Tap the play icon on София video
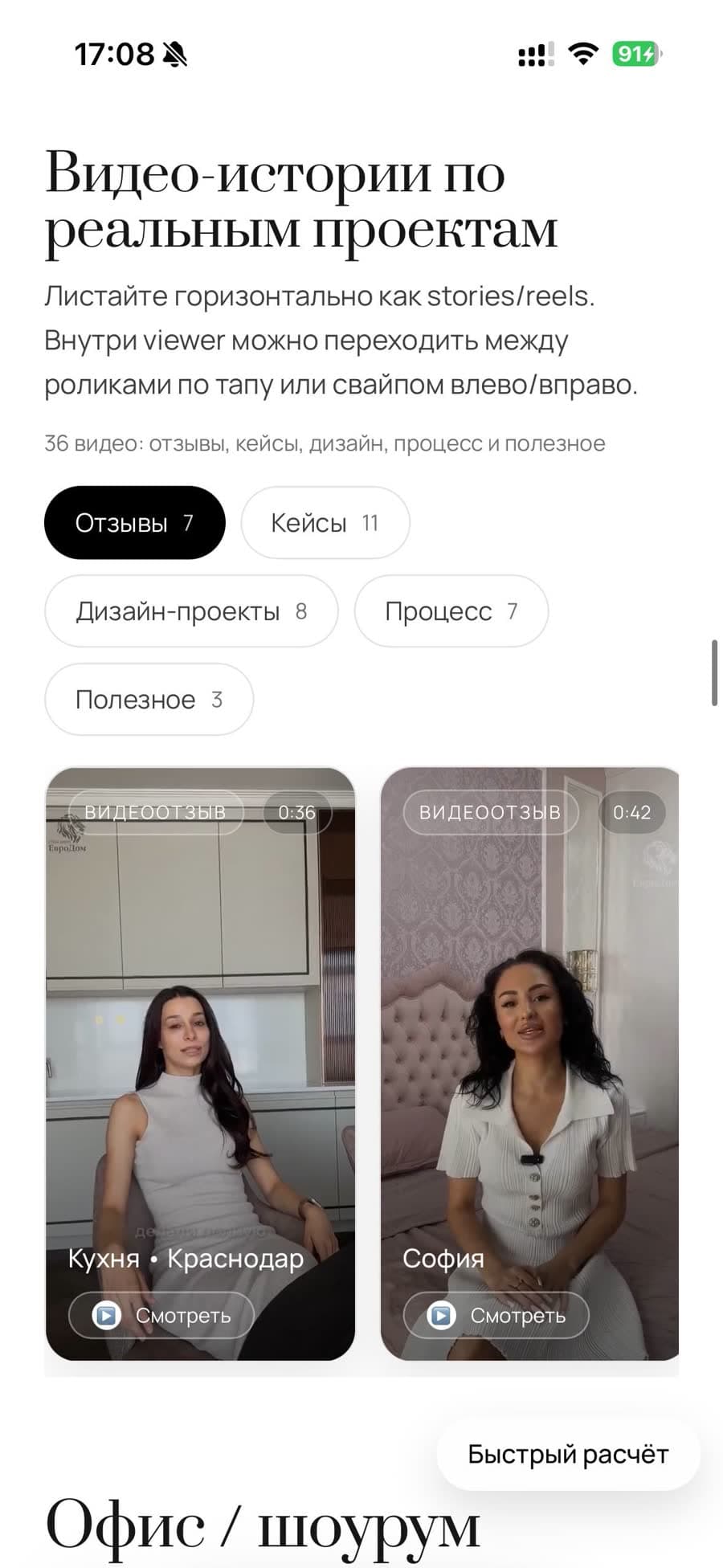 [440, 1316]
